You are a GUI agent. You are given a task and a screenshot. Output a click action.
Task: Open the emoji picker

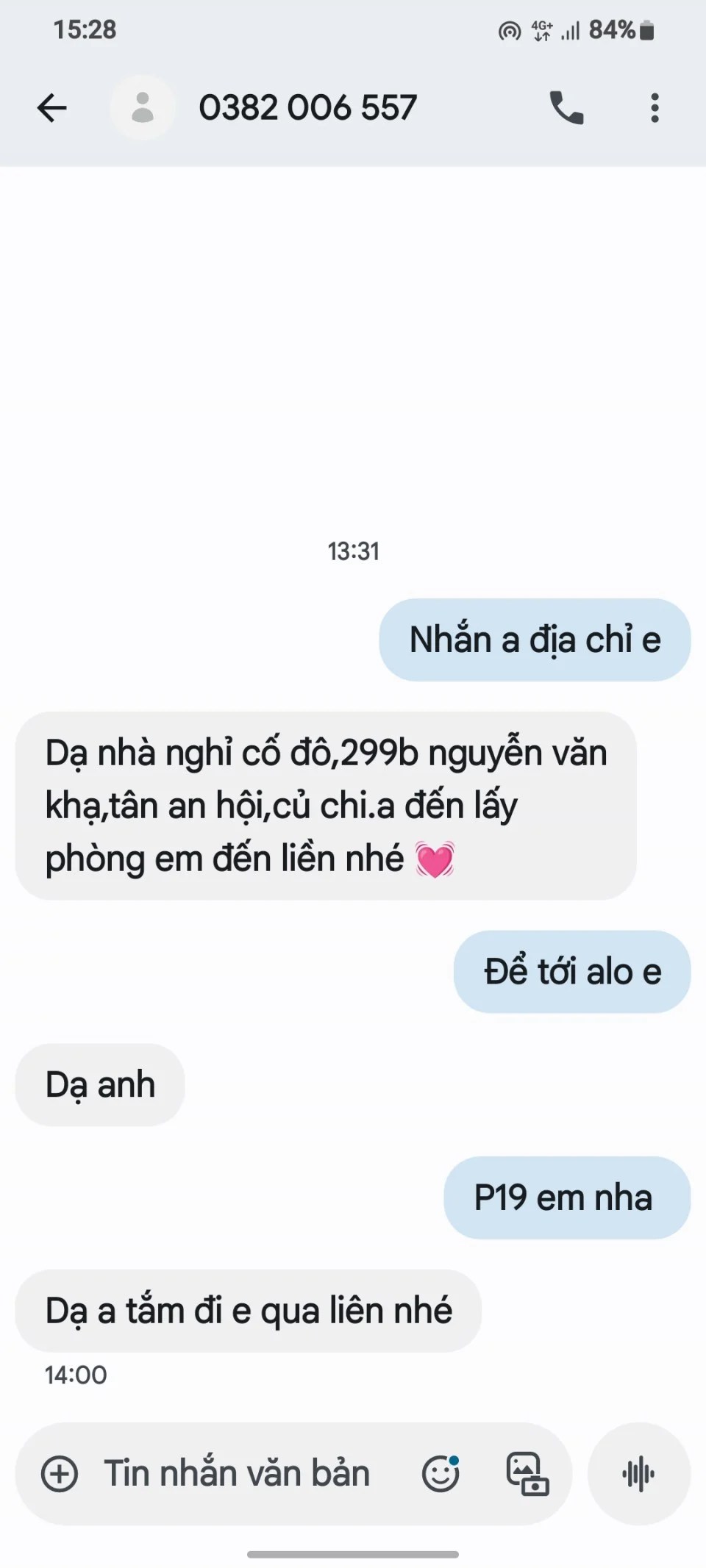point(441,1473)
